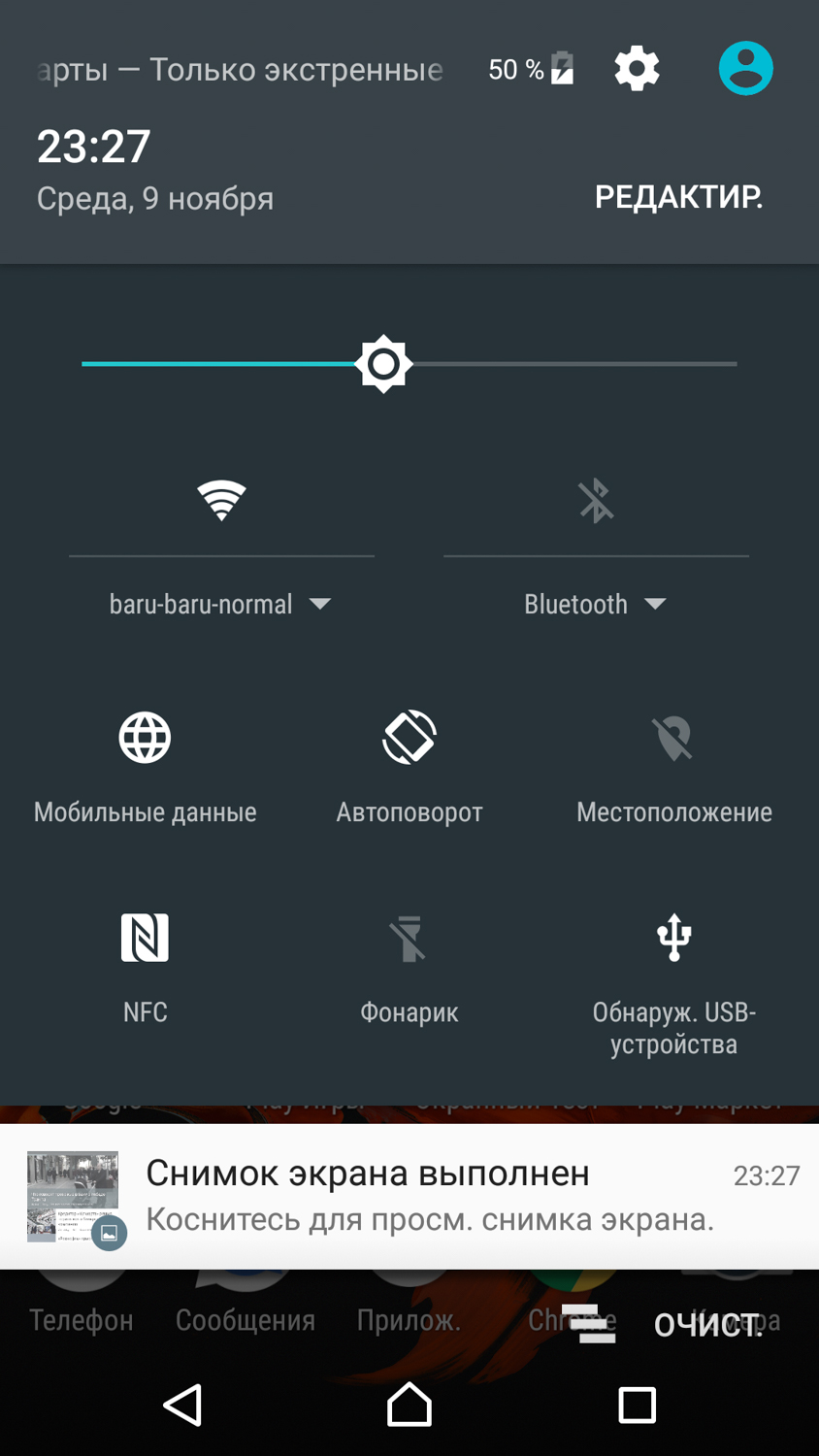Toggle Wi-Fi with the Wi-Fi icon
The height and width of the screenshot is (1456, 819).
[221, 501]
